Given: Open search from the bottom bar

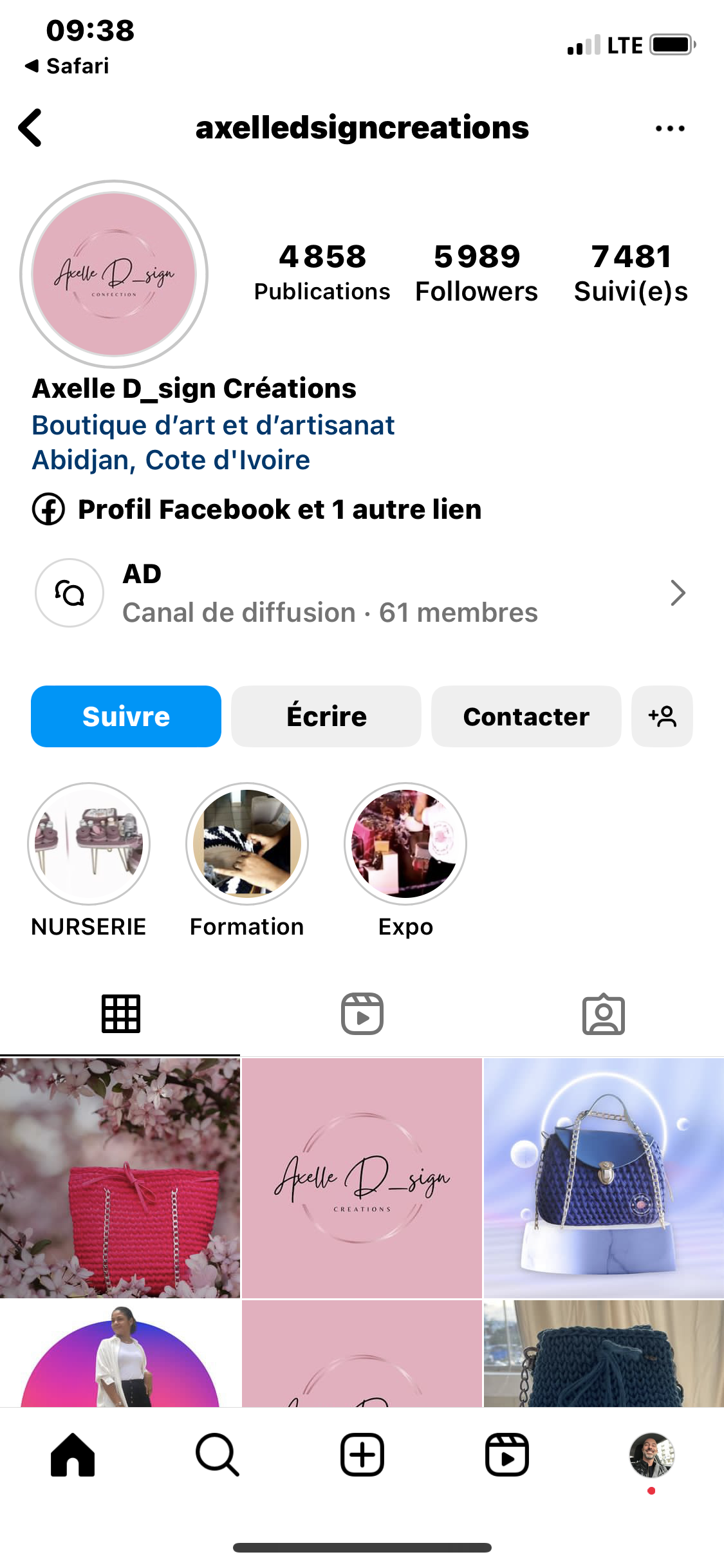Looking at the screenshot, I should coord(218,1455).
